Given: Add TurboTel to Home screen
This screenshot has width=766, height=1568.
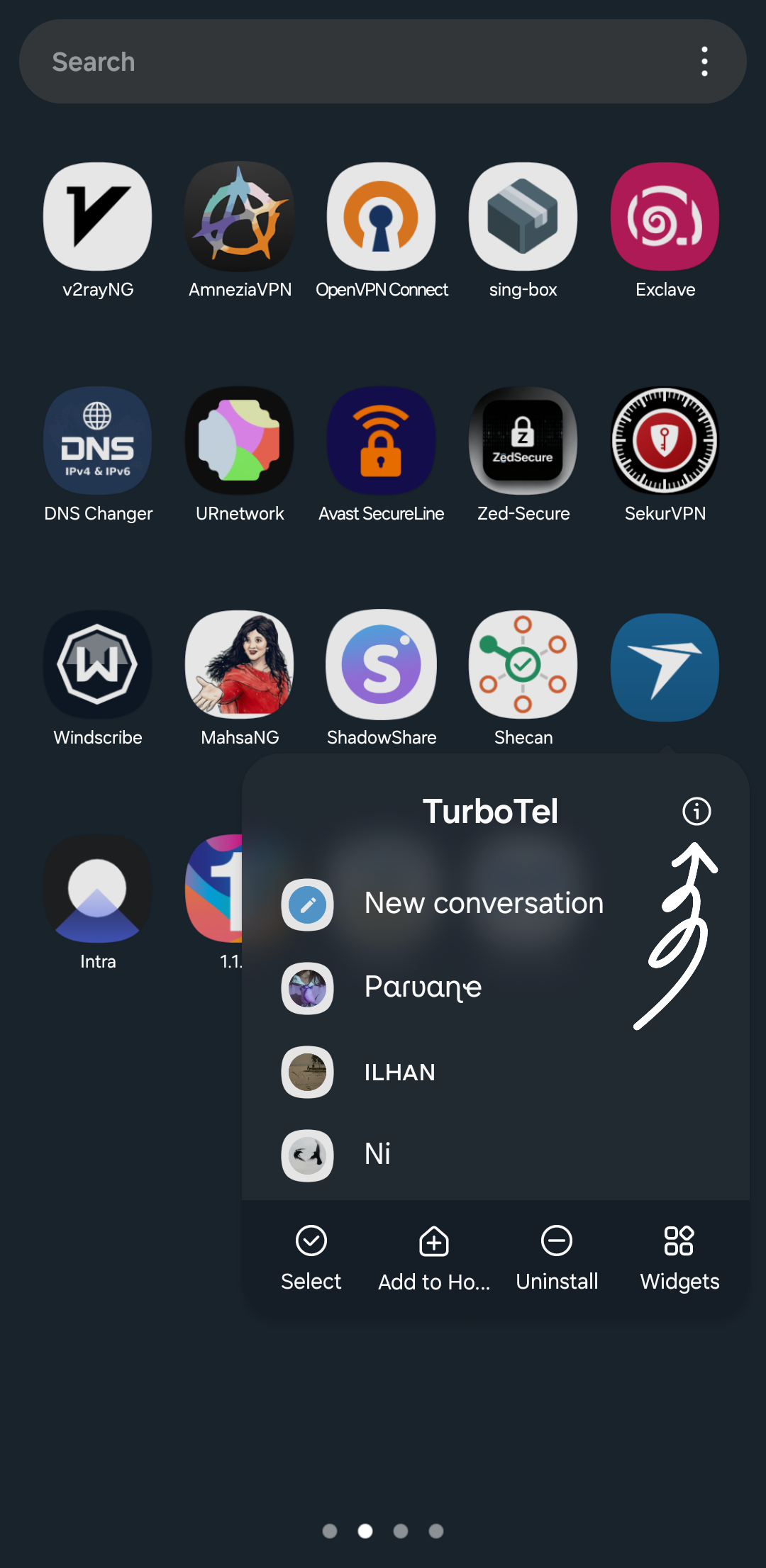Looking at the screenshot, I should (434, 1258).
